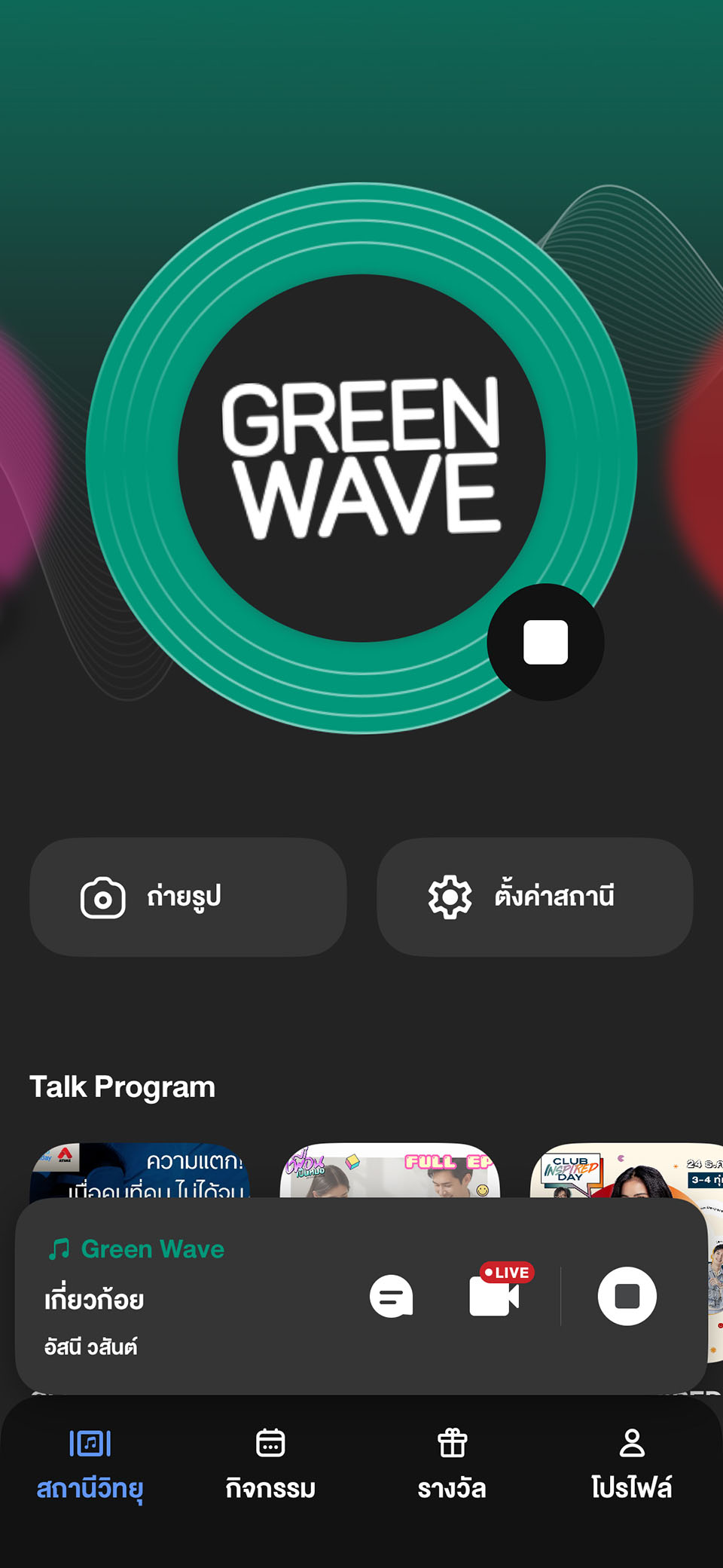Tap the ถ่ายรูป camera button
Viewport: 723px width, 1568px height.
point(188,897)
